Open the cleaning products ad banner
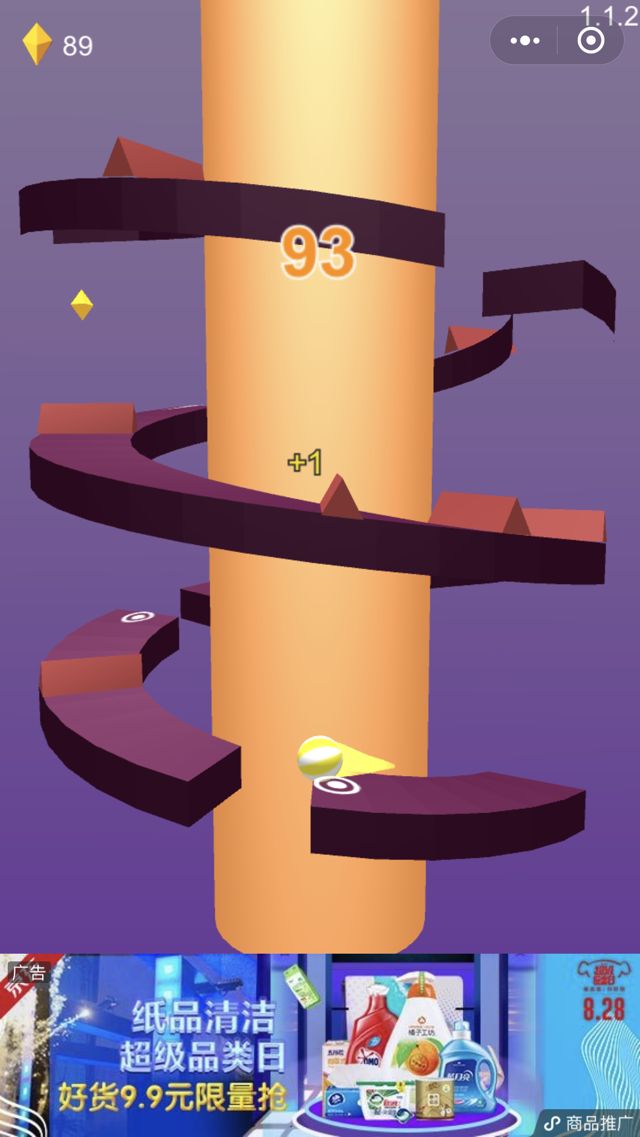The image size is (640, 1137). (320, 1045)
